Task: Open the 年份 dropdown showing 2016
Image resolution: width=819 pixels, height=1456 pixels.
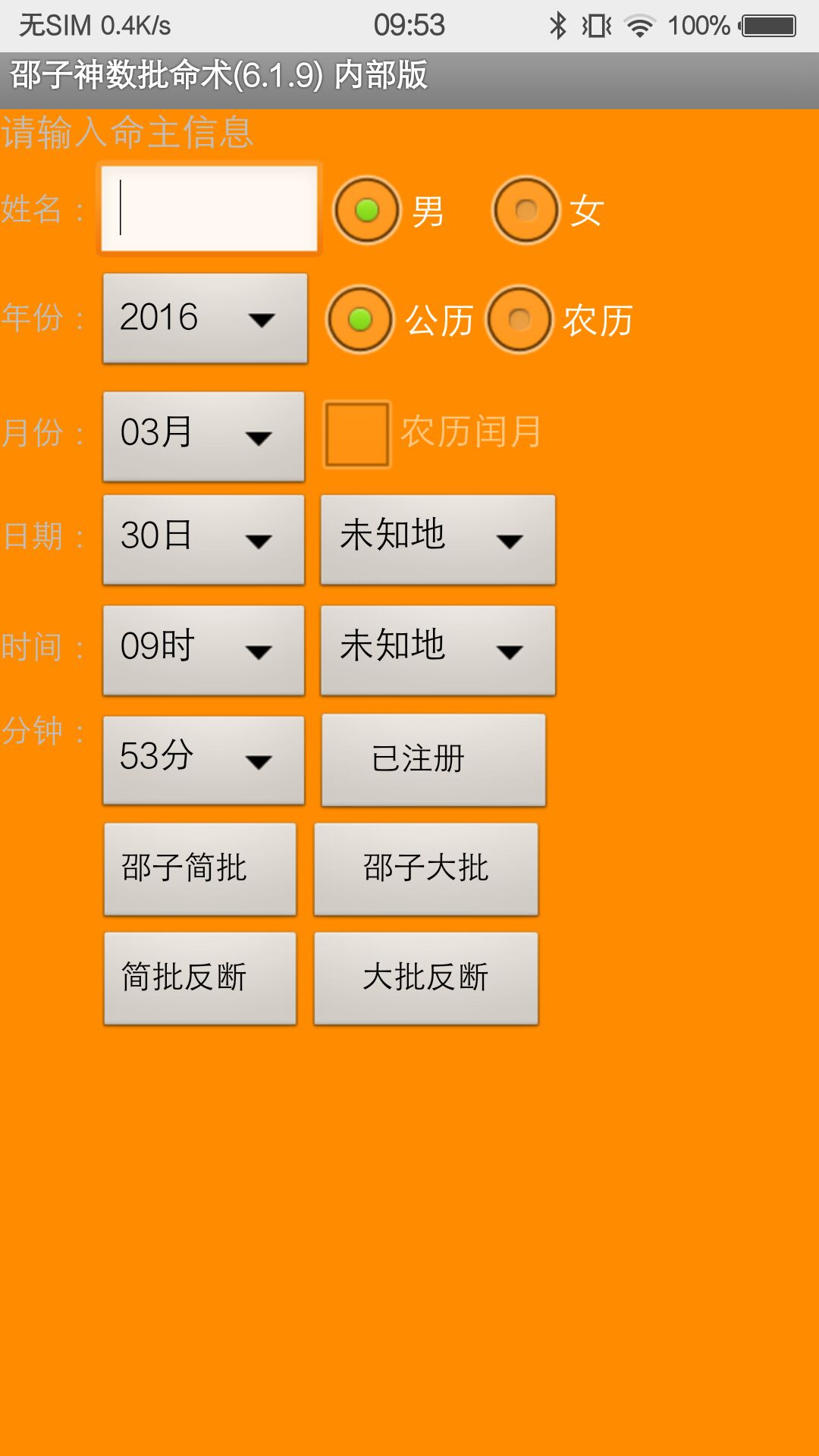Action: pos(205,318)
